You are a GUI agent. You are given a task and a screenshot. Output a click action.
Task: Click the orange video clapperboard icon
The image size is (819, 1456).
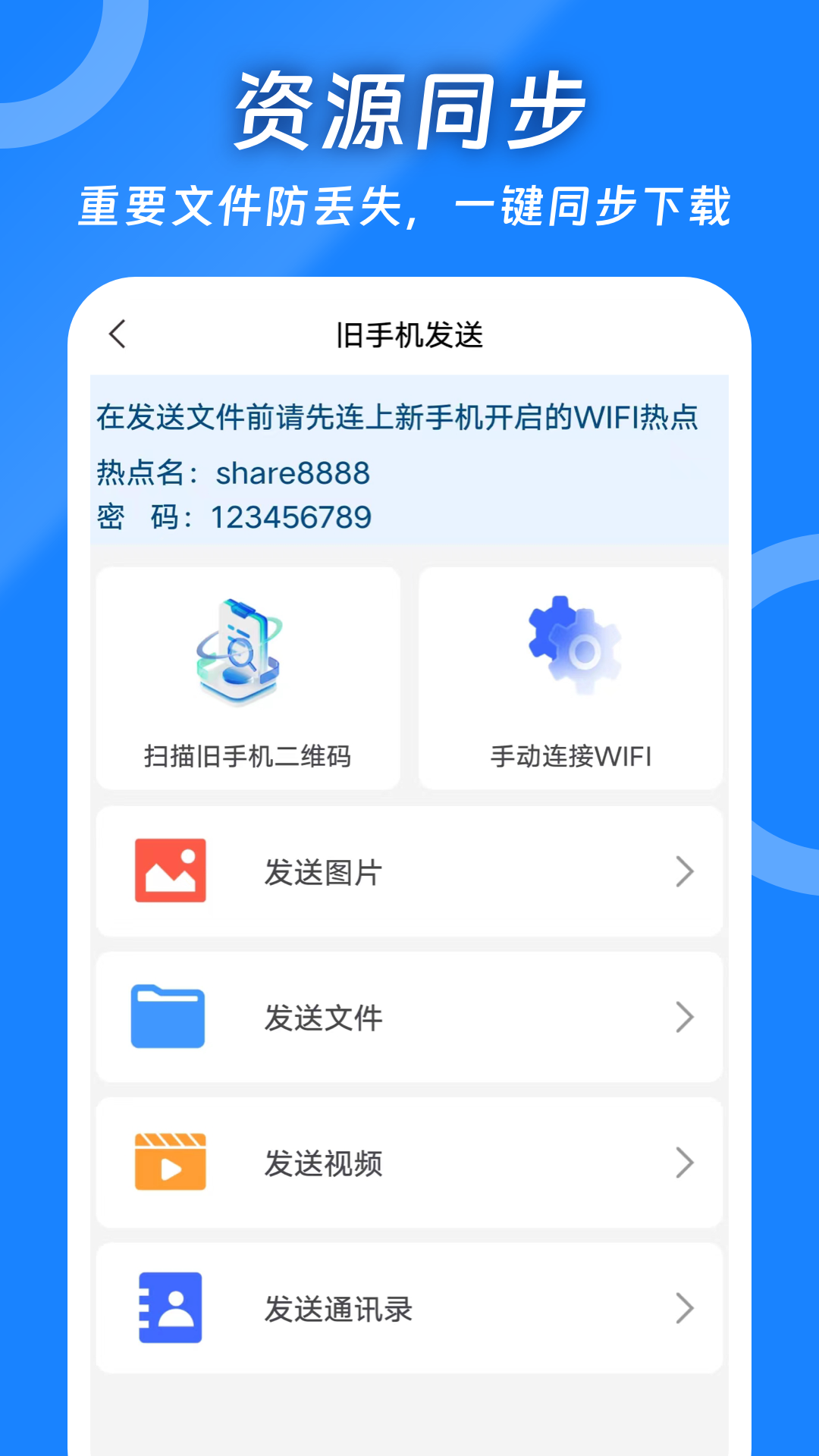[168, 1163]
